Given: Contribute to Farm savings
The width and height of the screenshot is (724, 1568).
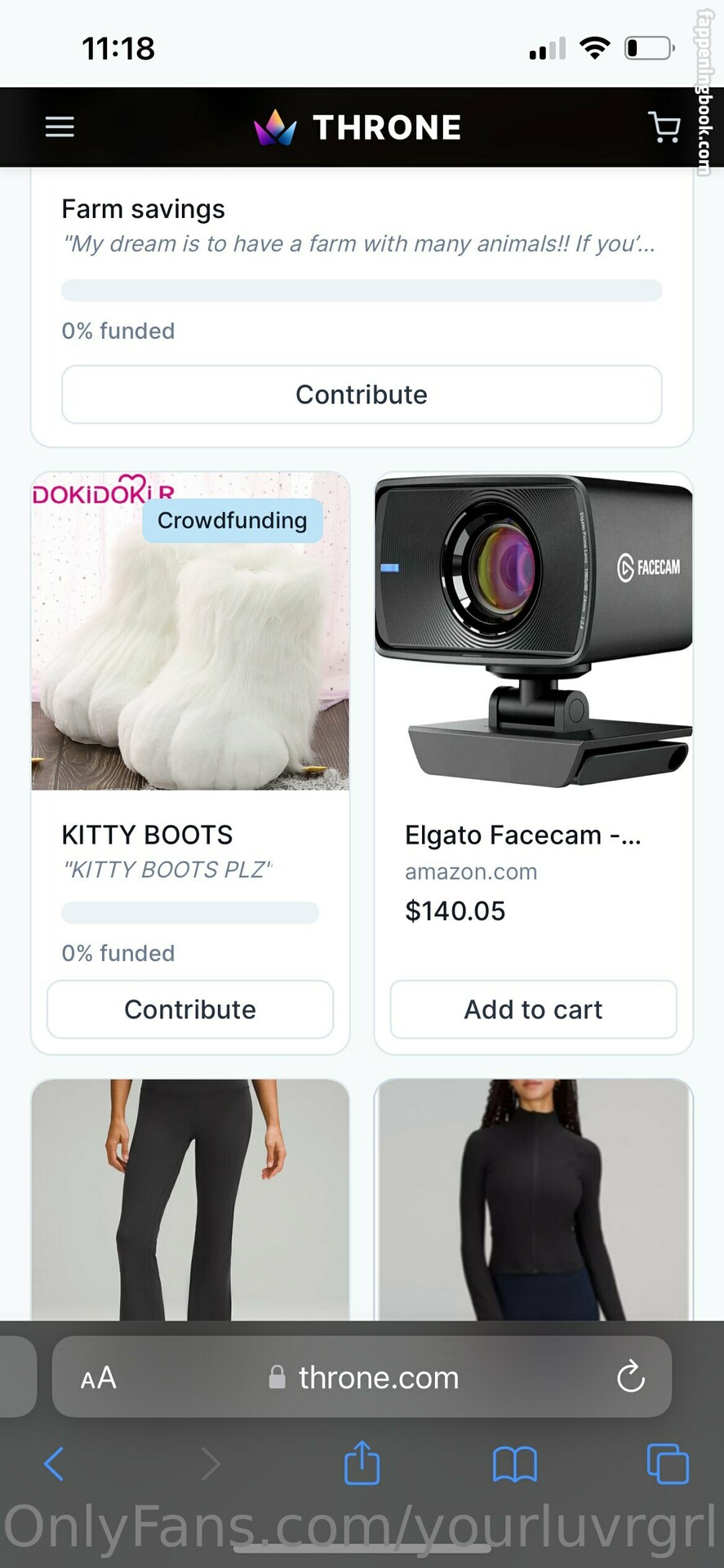Looking at the screenshot, I should [362, 394].
